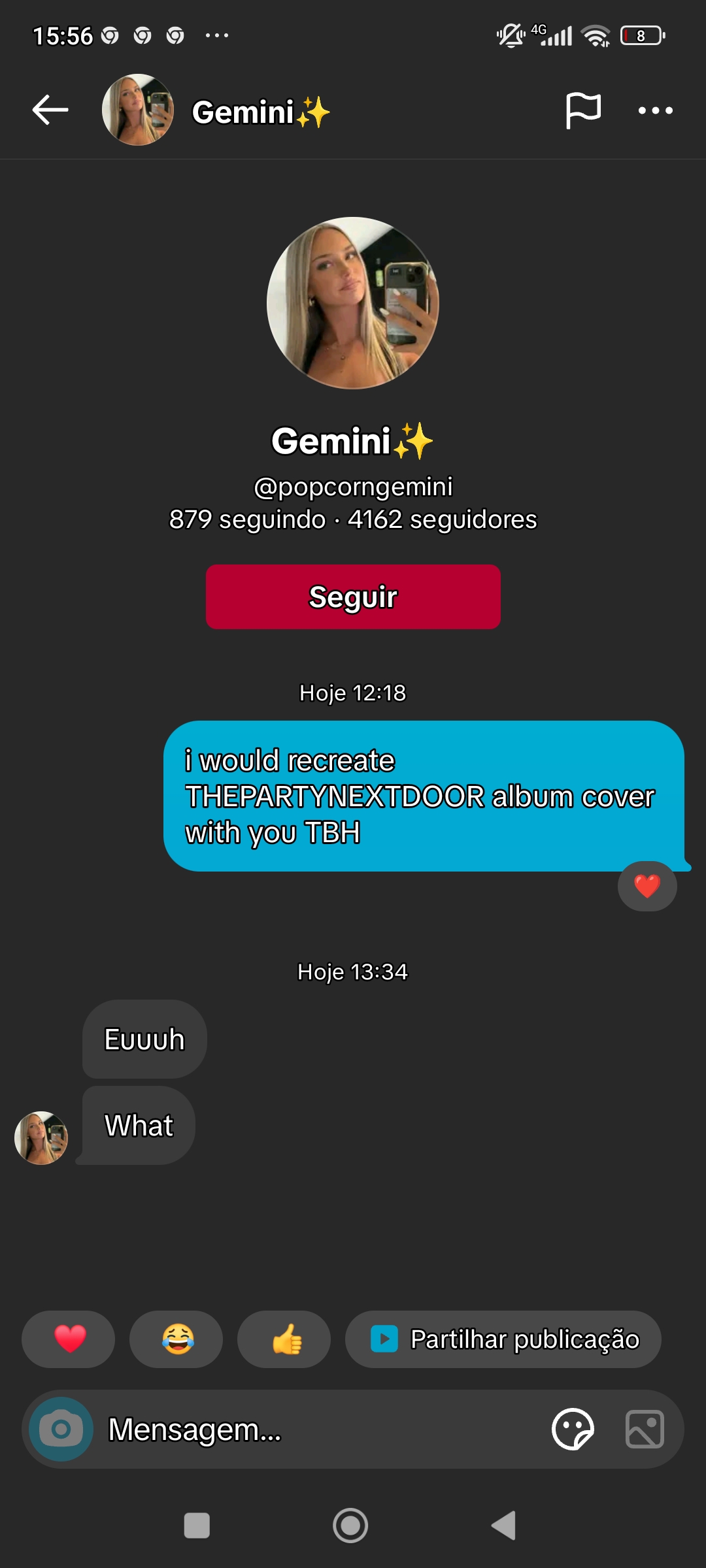Send the thumbs-up quick reaction
Image resolution: width=706 pixels, height=1568 pixels.
click(x=284, y=1339)
